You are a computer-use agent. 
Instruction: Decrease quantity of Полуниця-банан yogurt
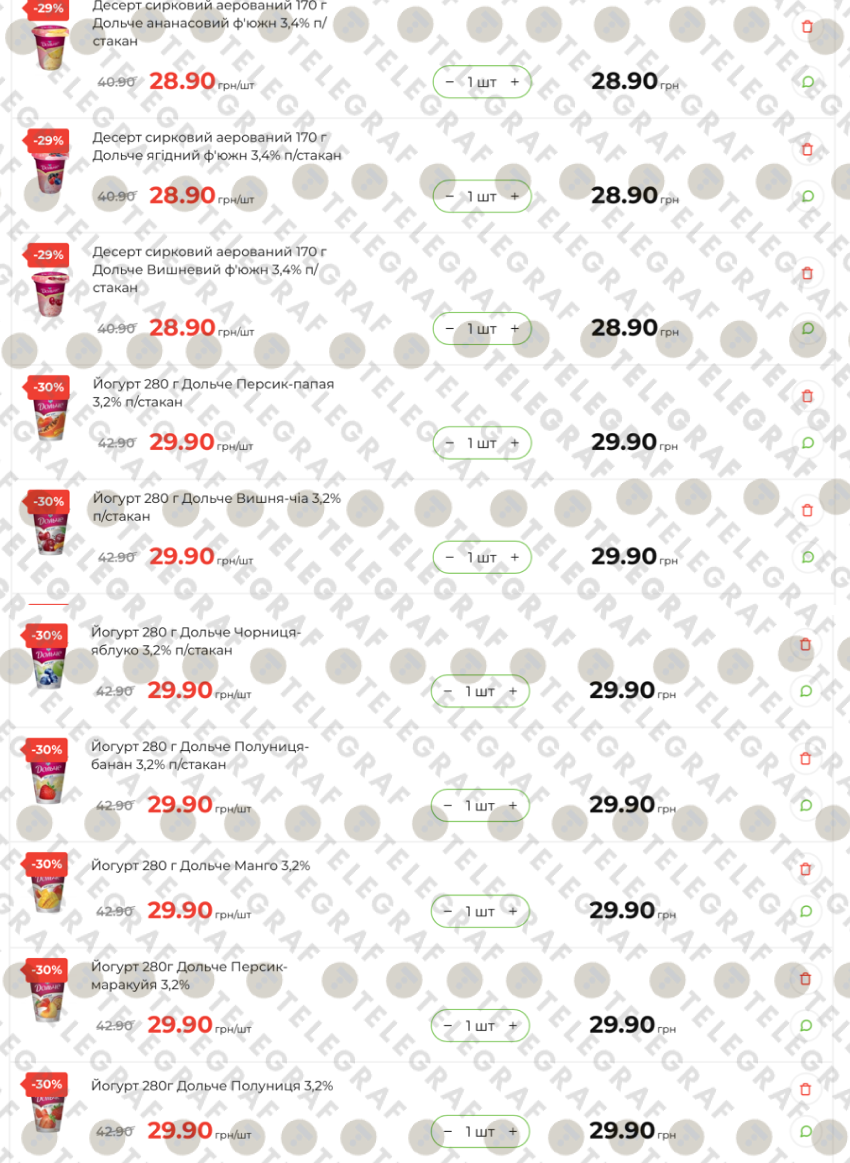[448, 805]
